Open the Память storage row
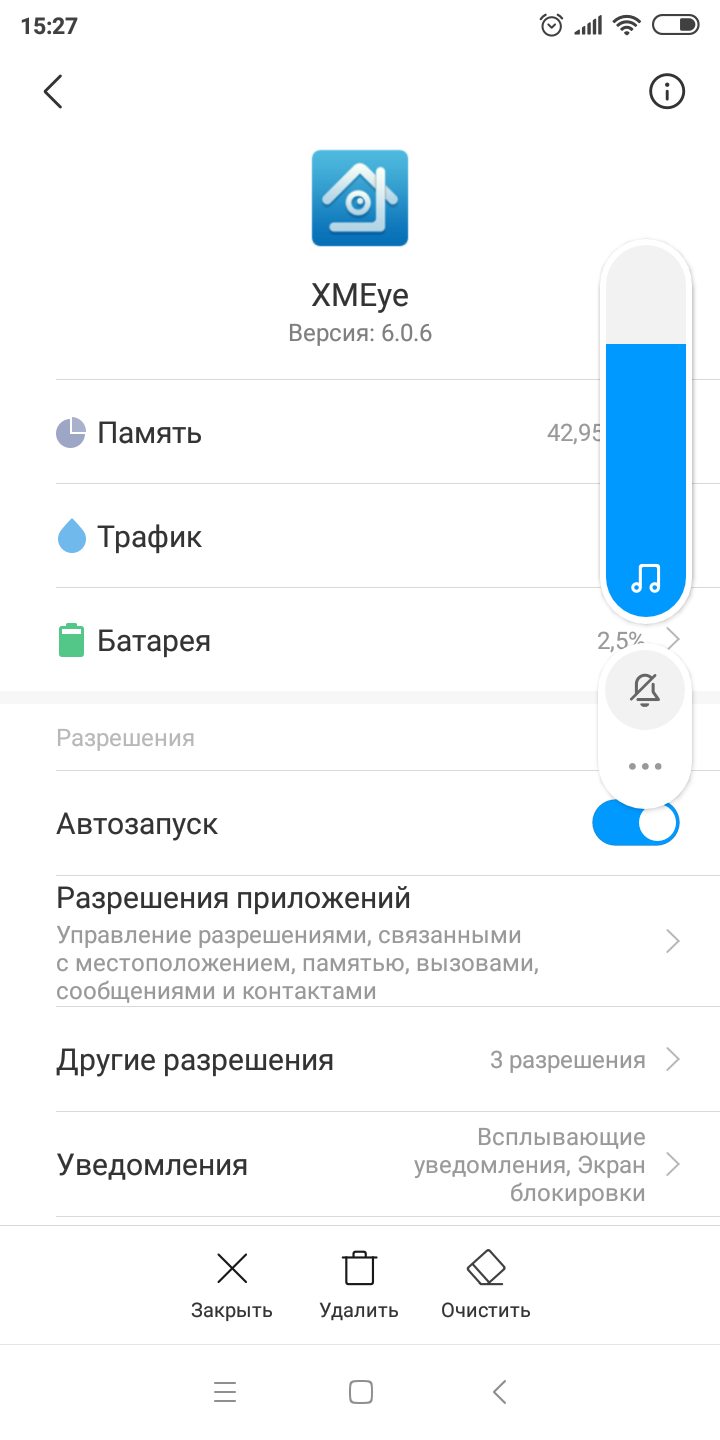Image resolution: width=720 pixels, height=1440 pixels. pyautogui.click(x=300, y=433)
